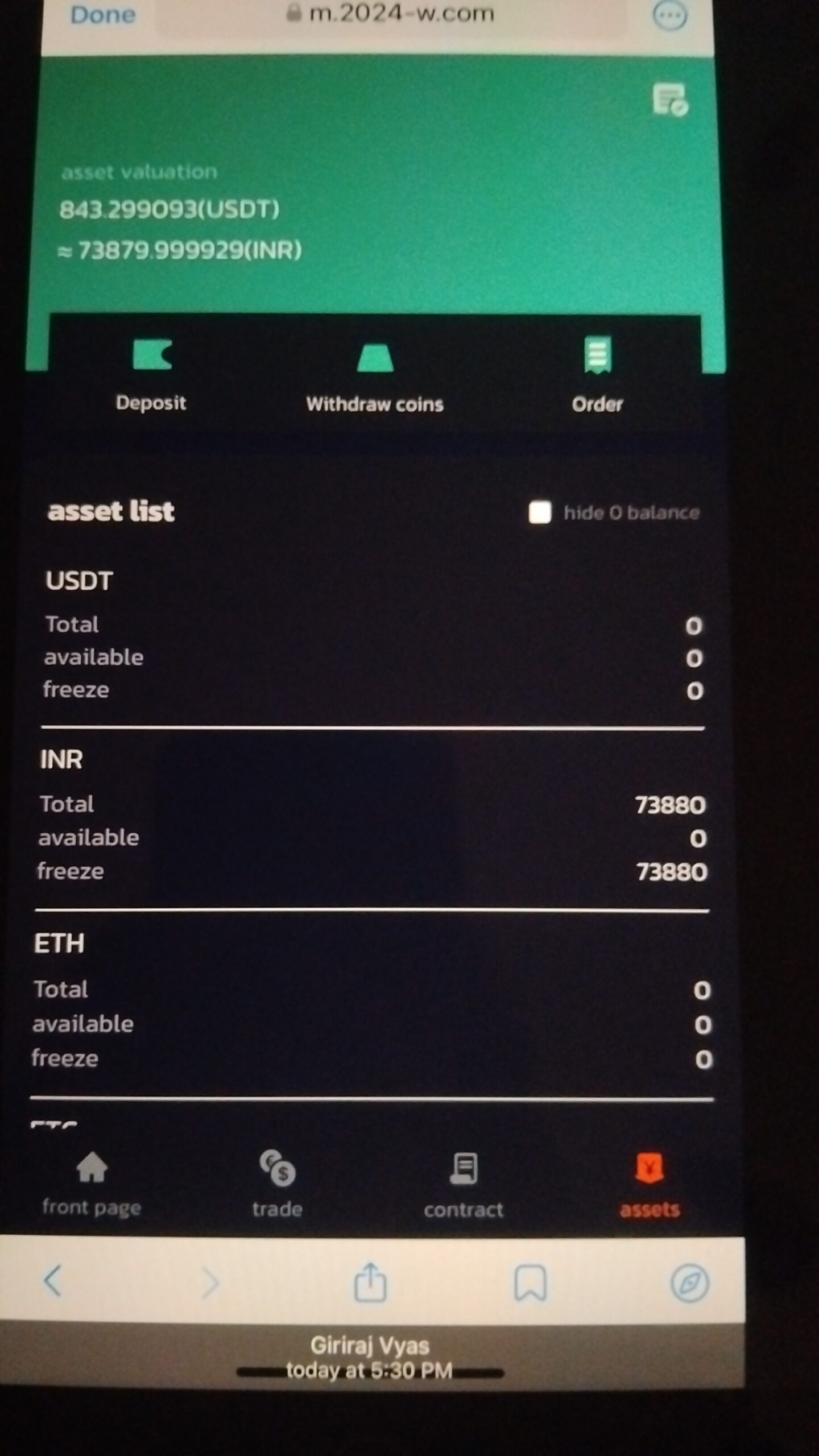Check the hide 0 balance box

click(540, 512)
